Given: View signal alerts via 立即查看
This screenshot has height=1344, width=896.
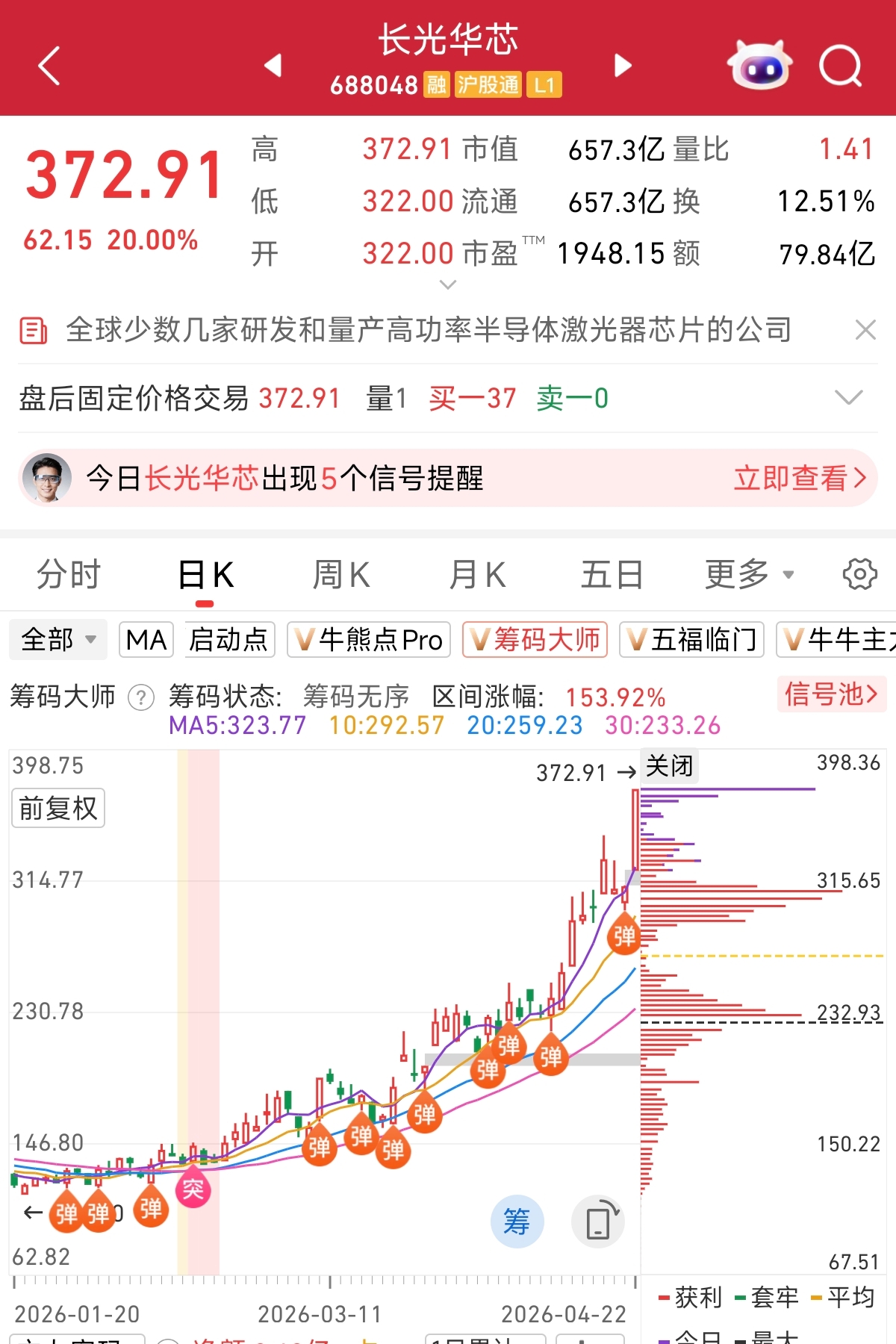Looking at the screenshot, I should tap(799, 478).
